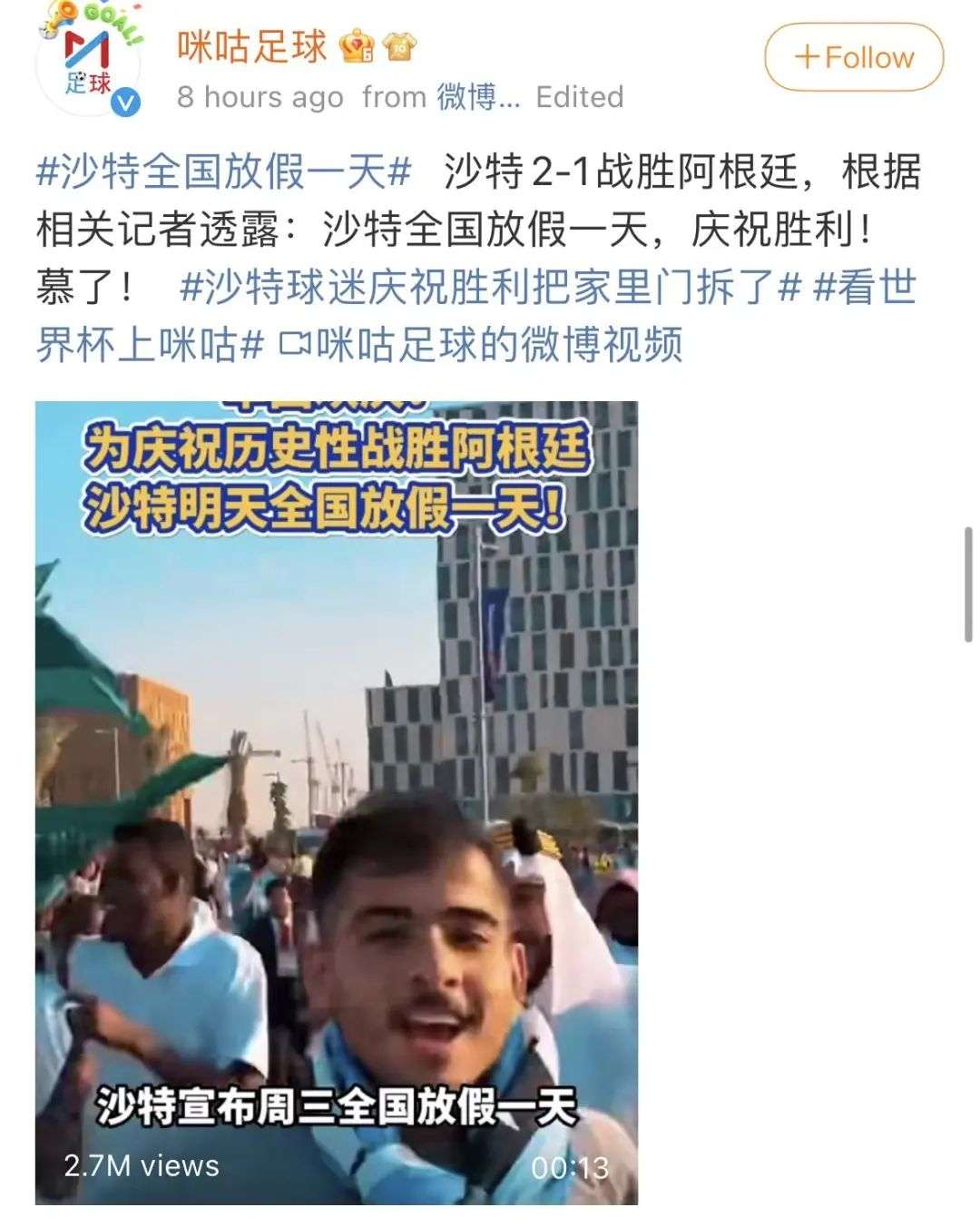This screenshot has height=1227, width=980.
Task: Open the #沙特全国放假一天# hashtag
Action: [223, 172]
